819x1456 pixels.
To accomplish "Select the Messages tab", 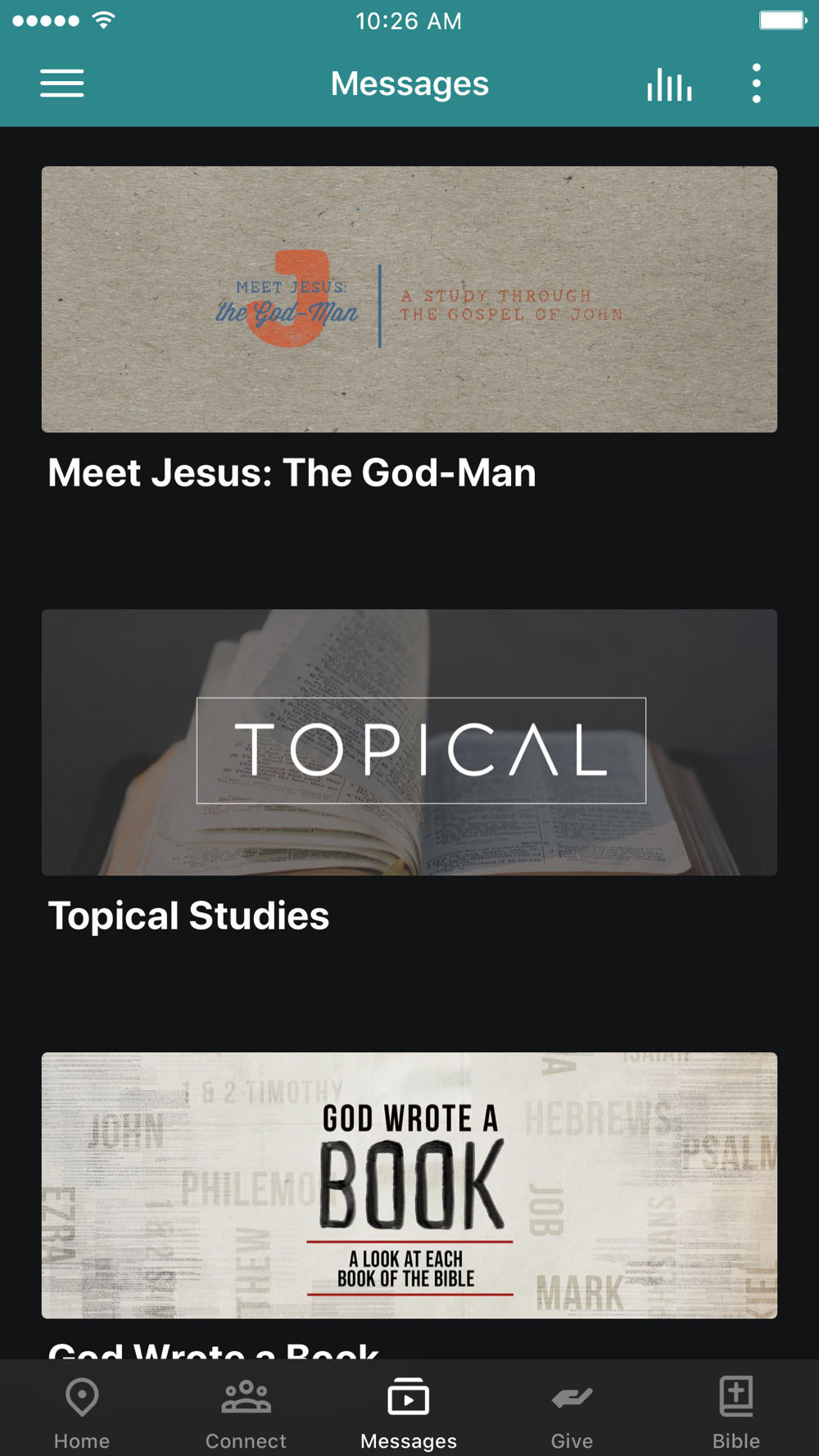I will 409,1412.
